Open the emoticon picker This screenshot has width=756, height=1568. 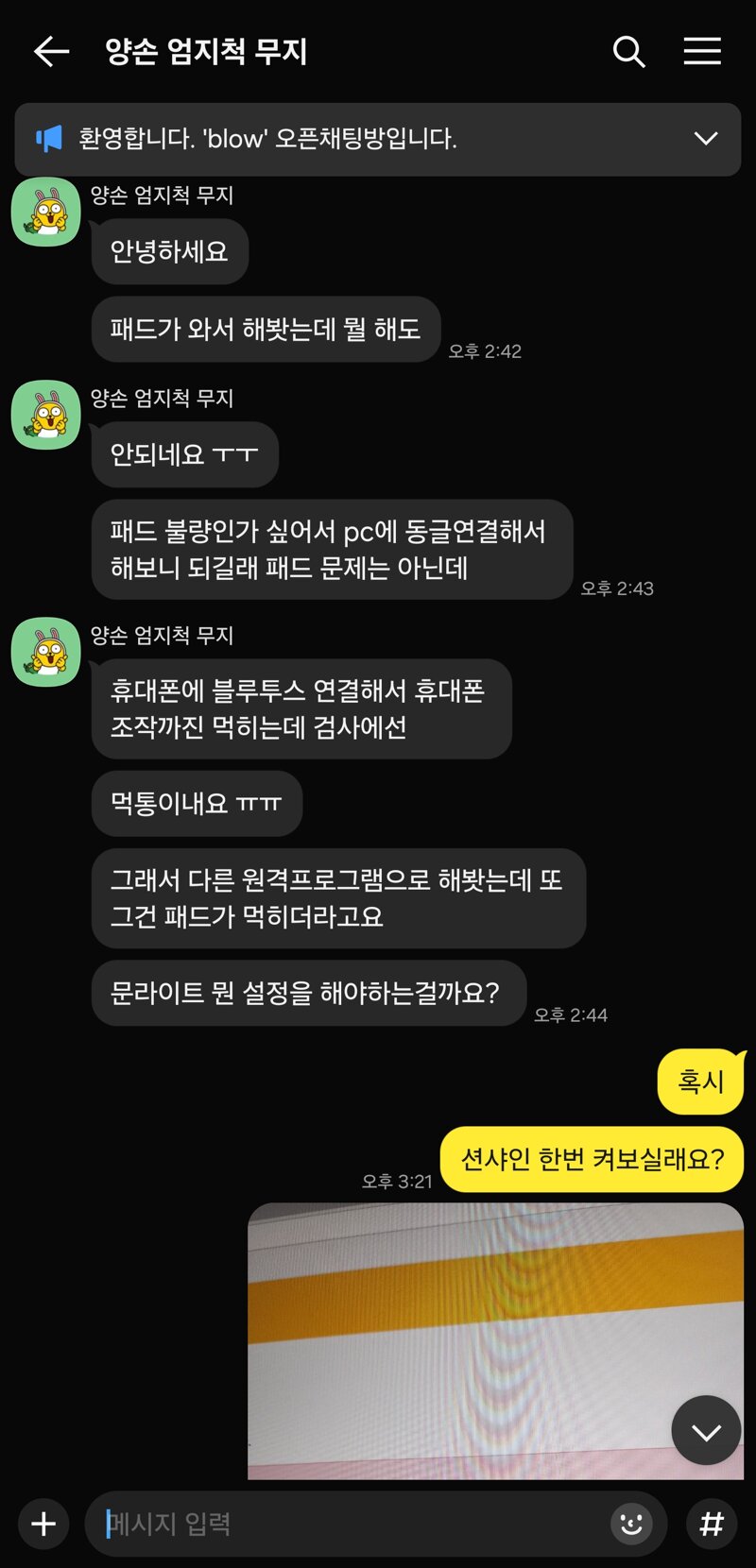point(631,1524)
